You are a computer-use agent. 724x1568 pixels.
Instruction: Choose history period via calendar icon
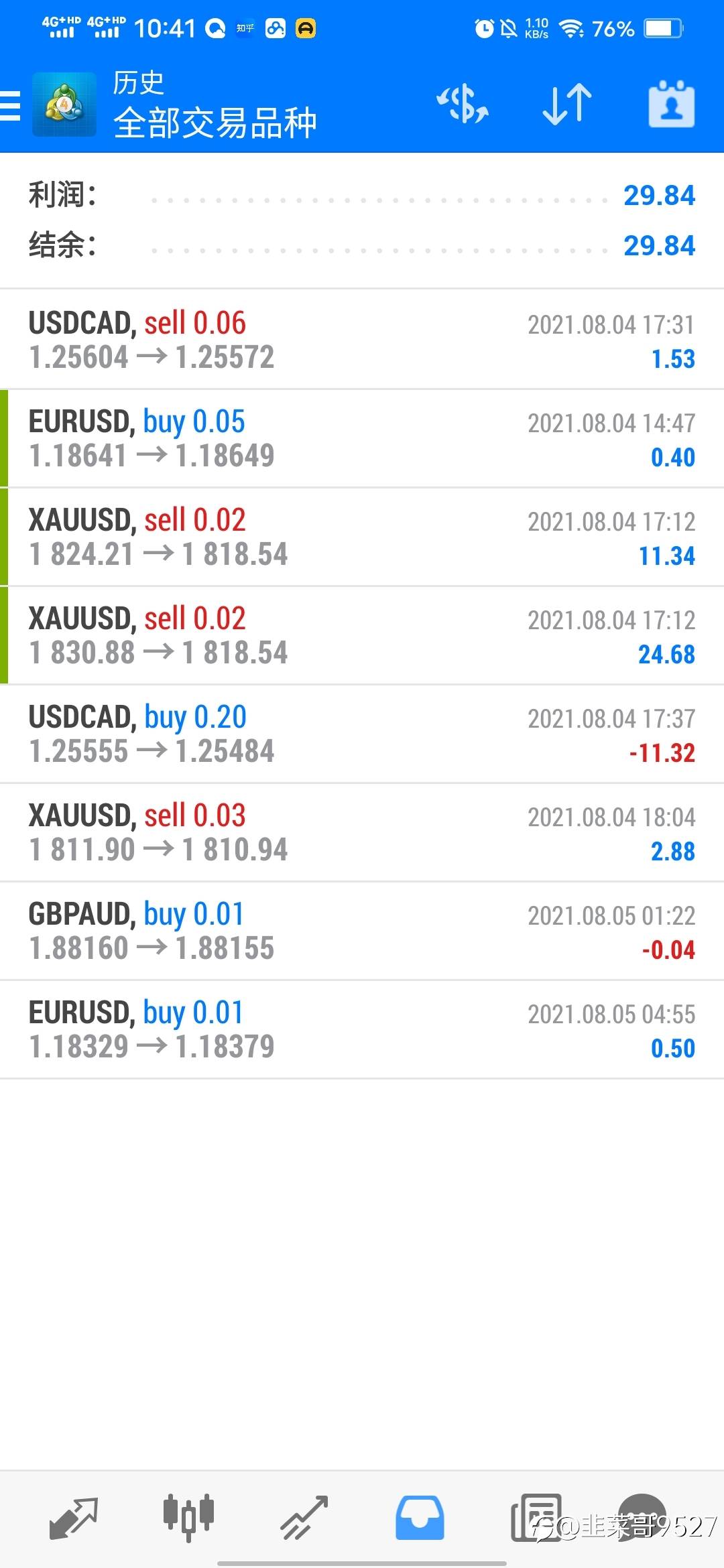point(671,105)
